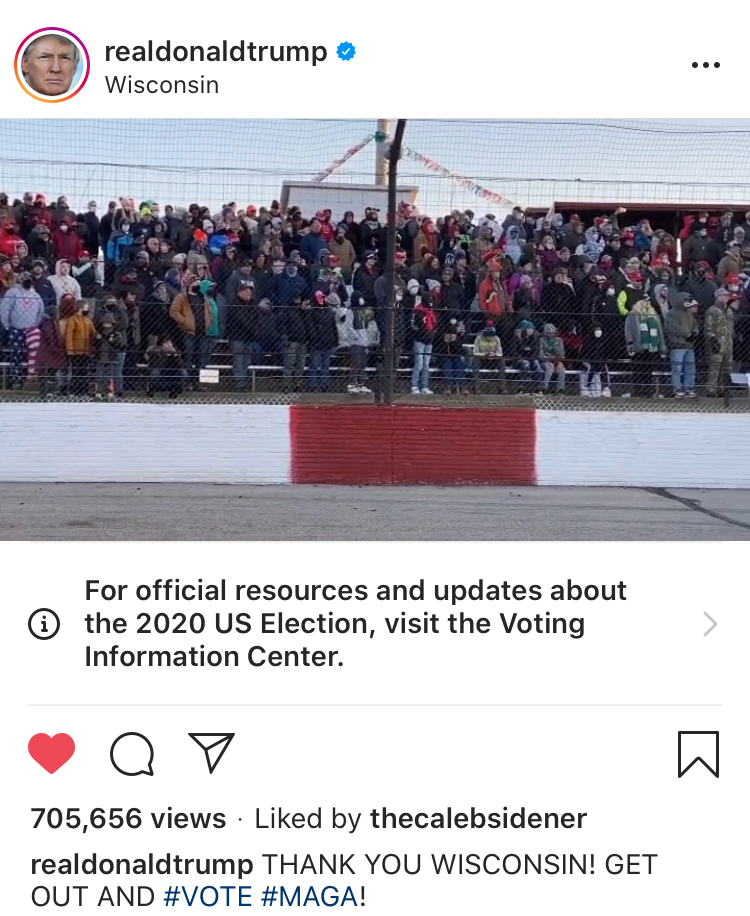Screen dimensions: 750x916
Task: Open realdonaldtrump's story from profile picture
Action: tap(52, 66)
